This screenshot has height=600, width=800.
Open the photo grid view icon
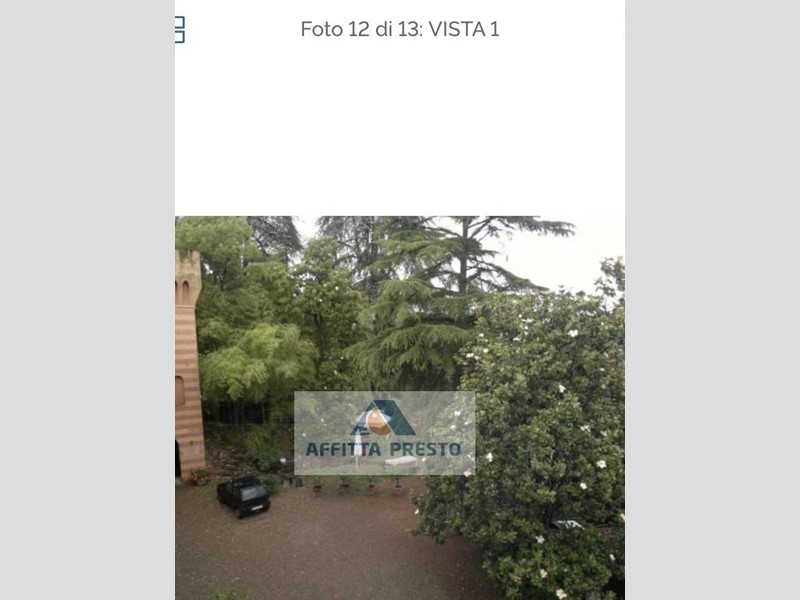180,29
